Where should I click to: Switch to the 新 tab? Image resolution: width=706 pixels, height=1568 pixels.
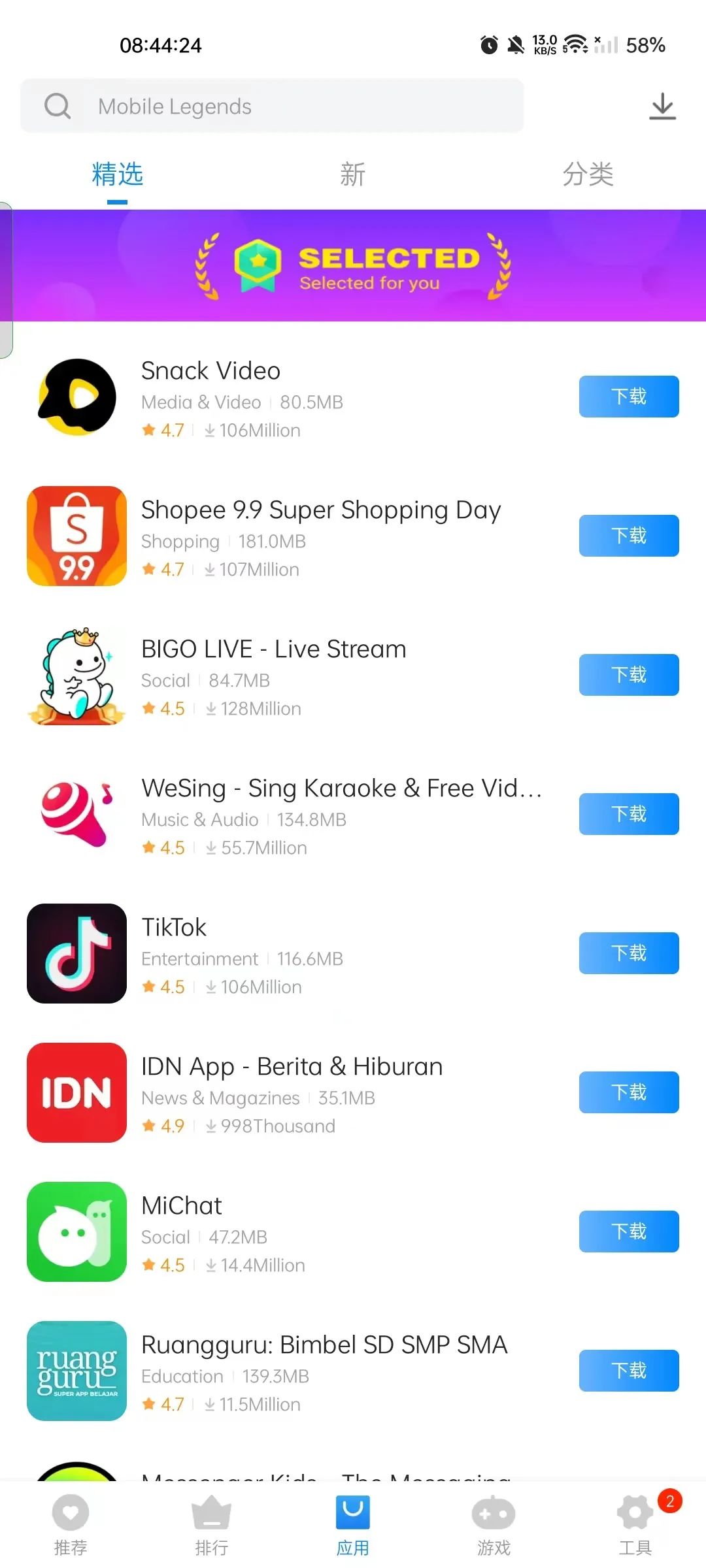click(352, 174)
